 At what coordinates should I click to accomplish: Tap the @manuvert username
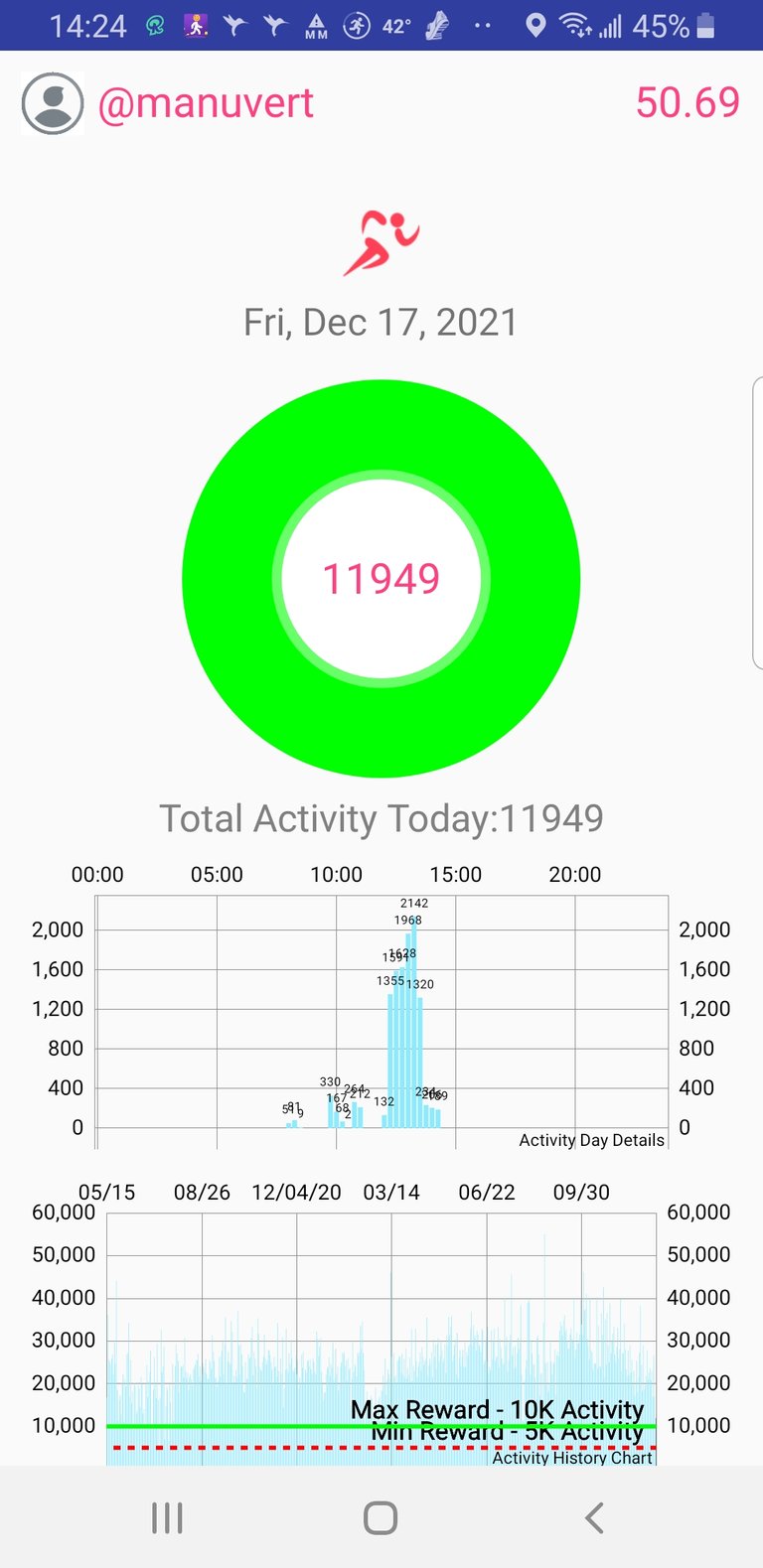tap(206, 103)
